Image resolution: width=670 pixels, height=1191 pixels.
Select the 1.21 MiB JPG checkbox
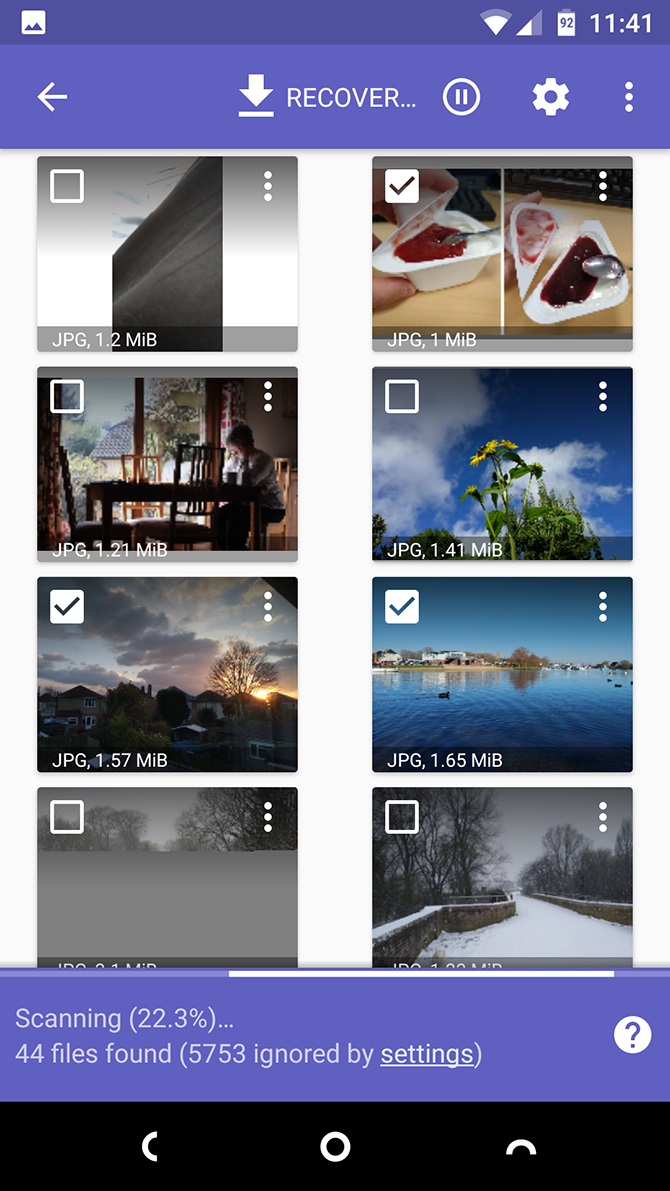pyautogui.click(x=67, y=396)
